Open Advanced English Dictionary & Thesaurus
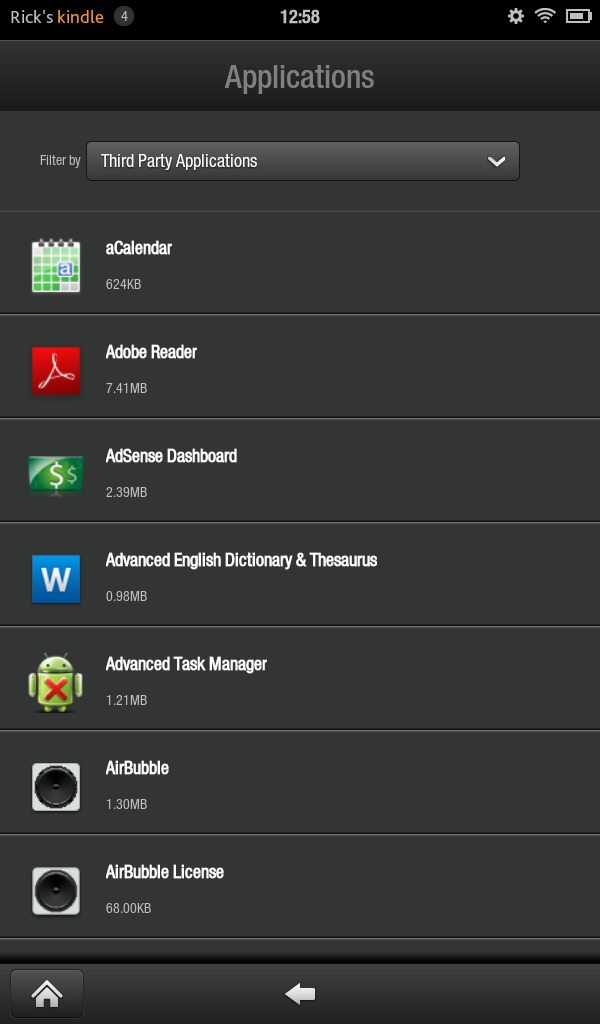Image resolution: width=600 pixels, height=1024 pixels. (x=300, y=575)
